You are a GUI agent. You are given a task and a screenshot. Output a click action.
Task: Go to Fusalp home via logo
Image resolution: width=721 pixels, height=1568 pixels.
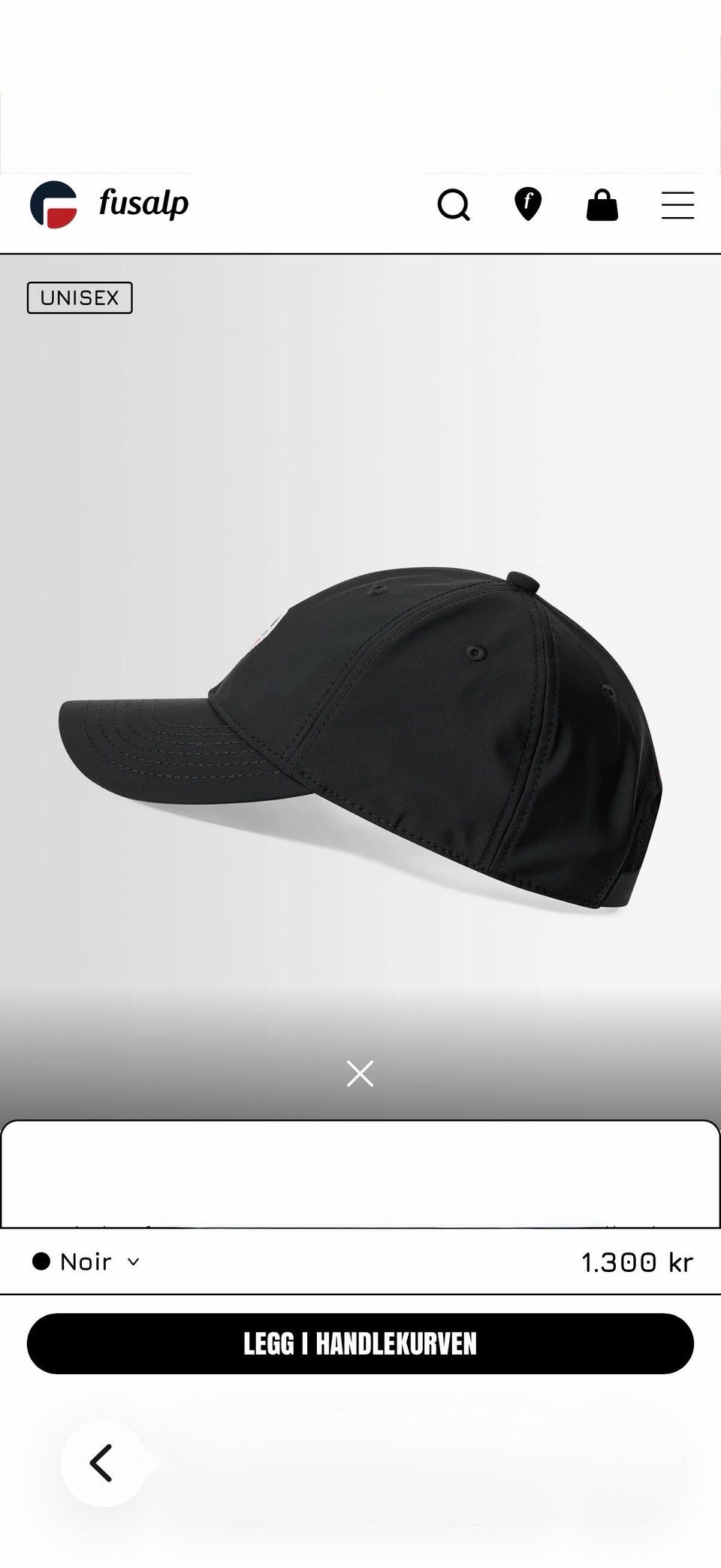coord(110,204)
